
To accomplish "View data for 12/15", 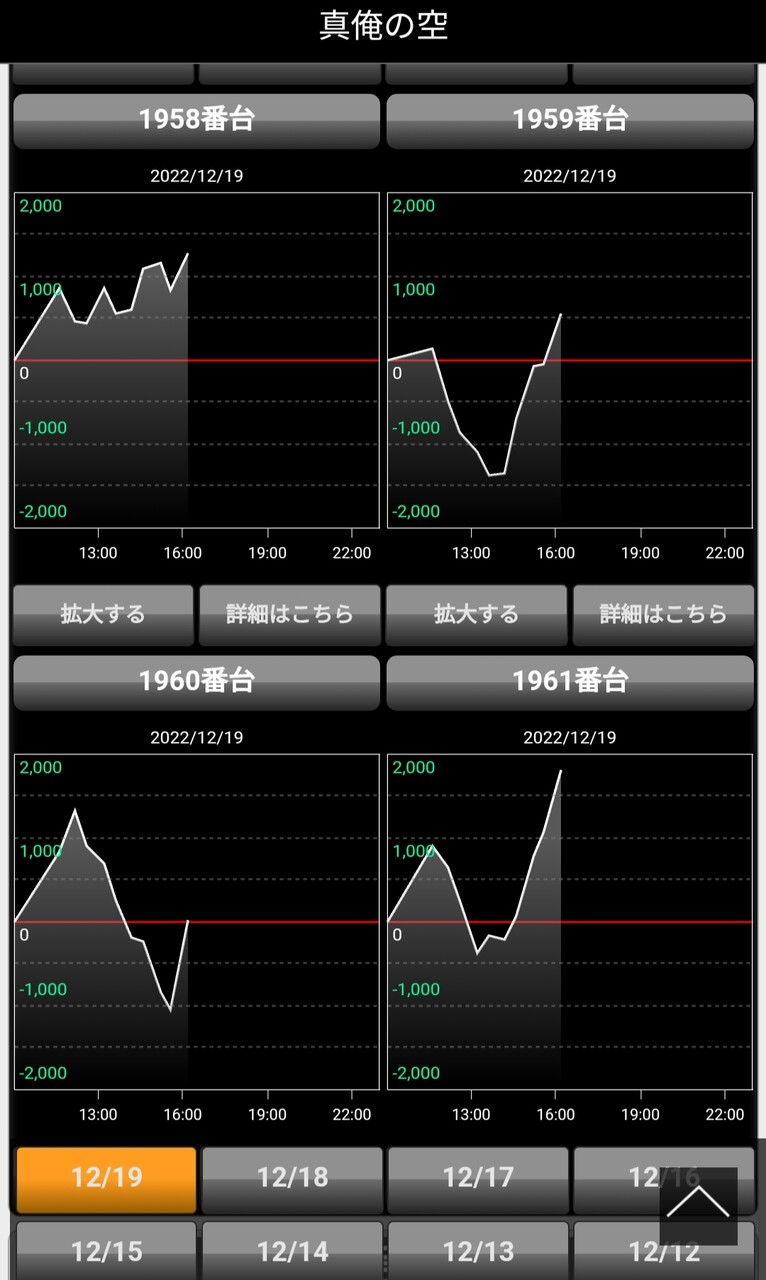I will [x=107, y=1250].
